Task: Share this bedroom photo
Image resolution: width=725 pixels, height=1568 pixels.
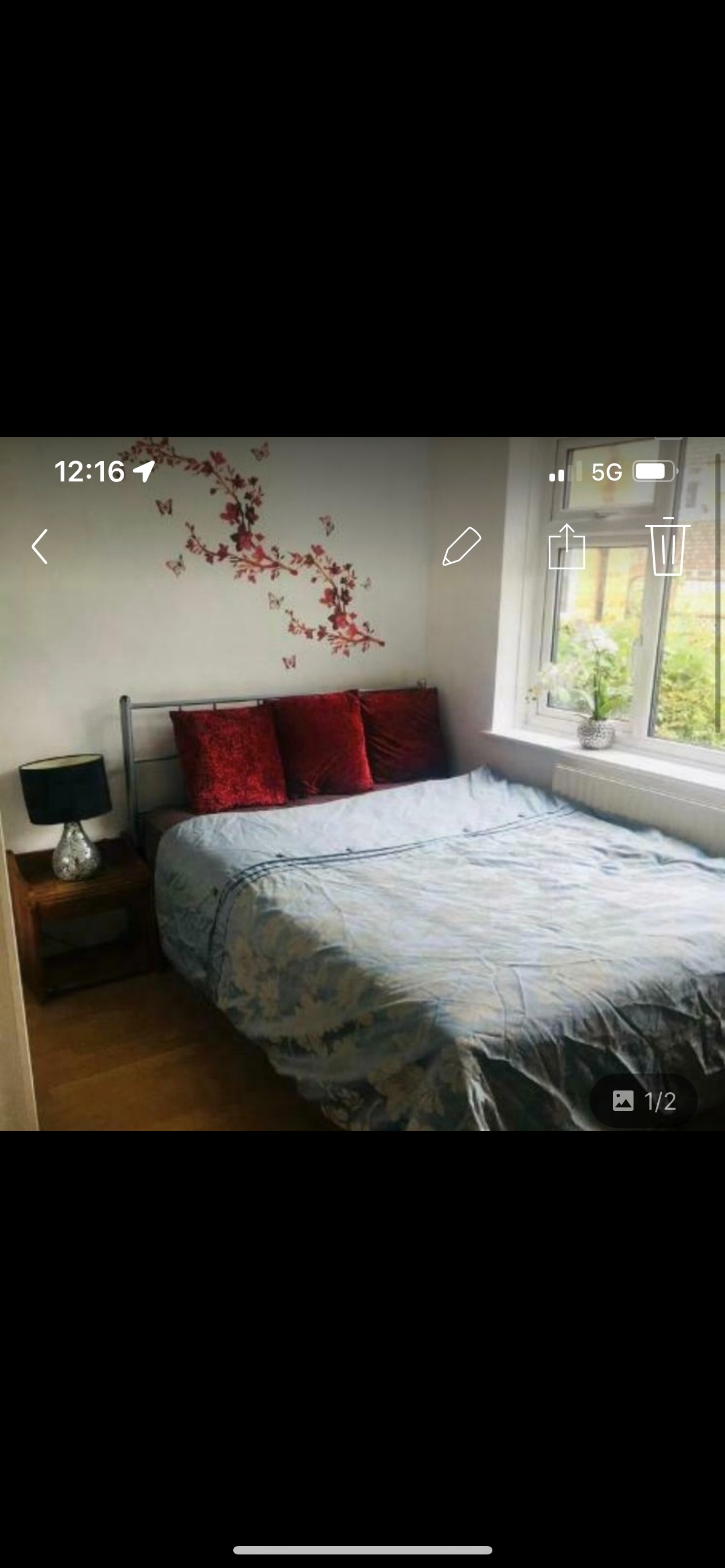Action: tap(567, 546)
